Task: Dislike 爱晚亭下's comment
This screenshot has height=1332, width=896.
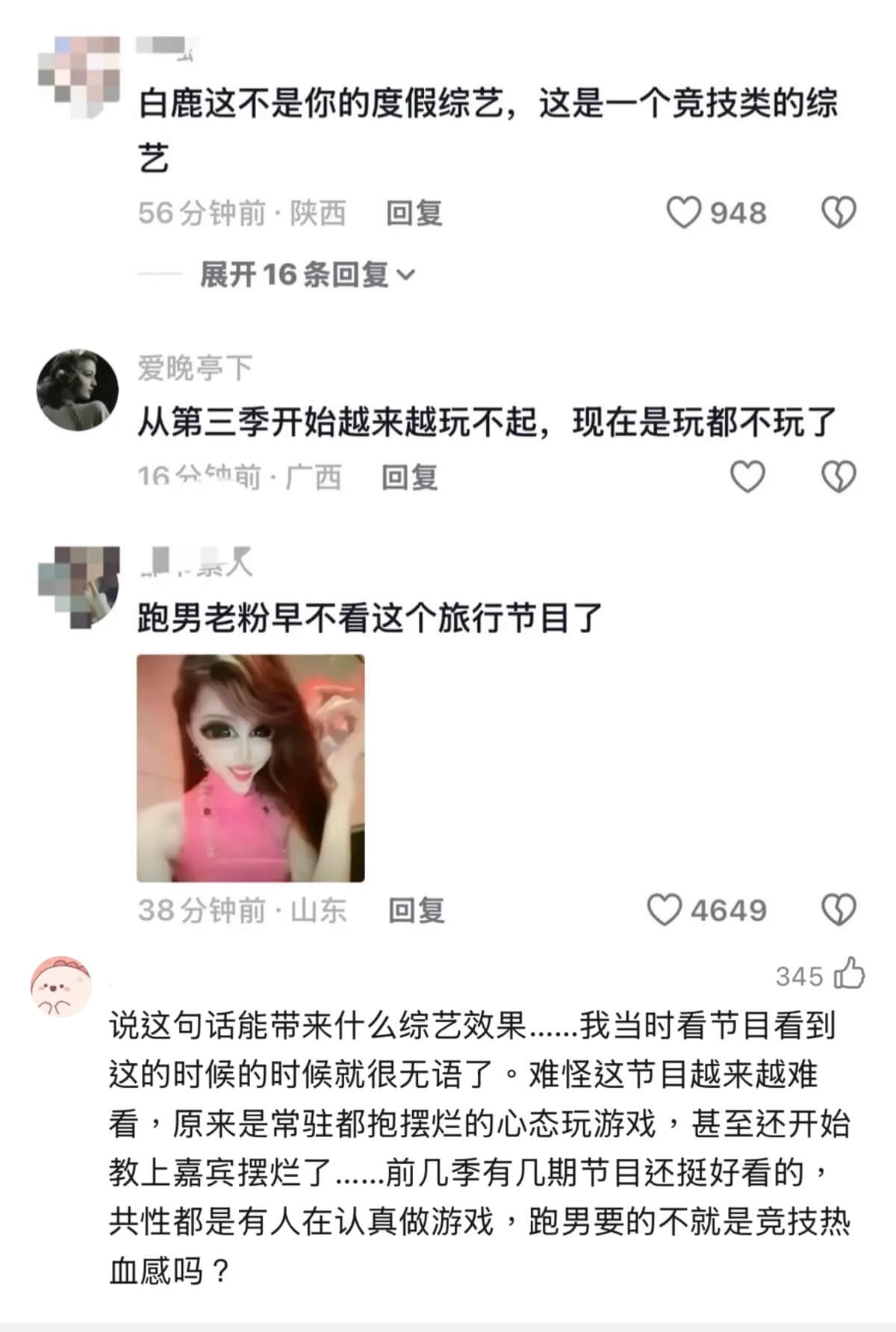Action: point(839,476)
